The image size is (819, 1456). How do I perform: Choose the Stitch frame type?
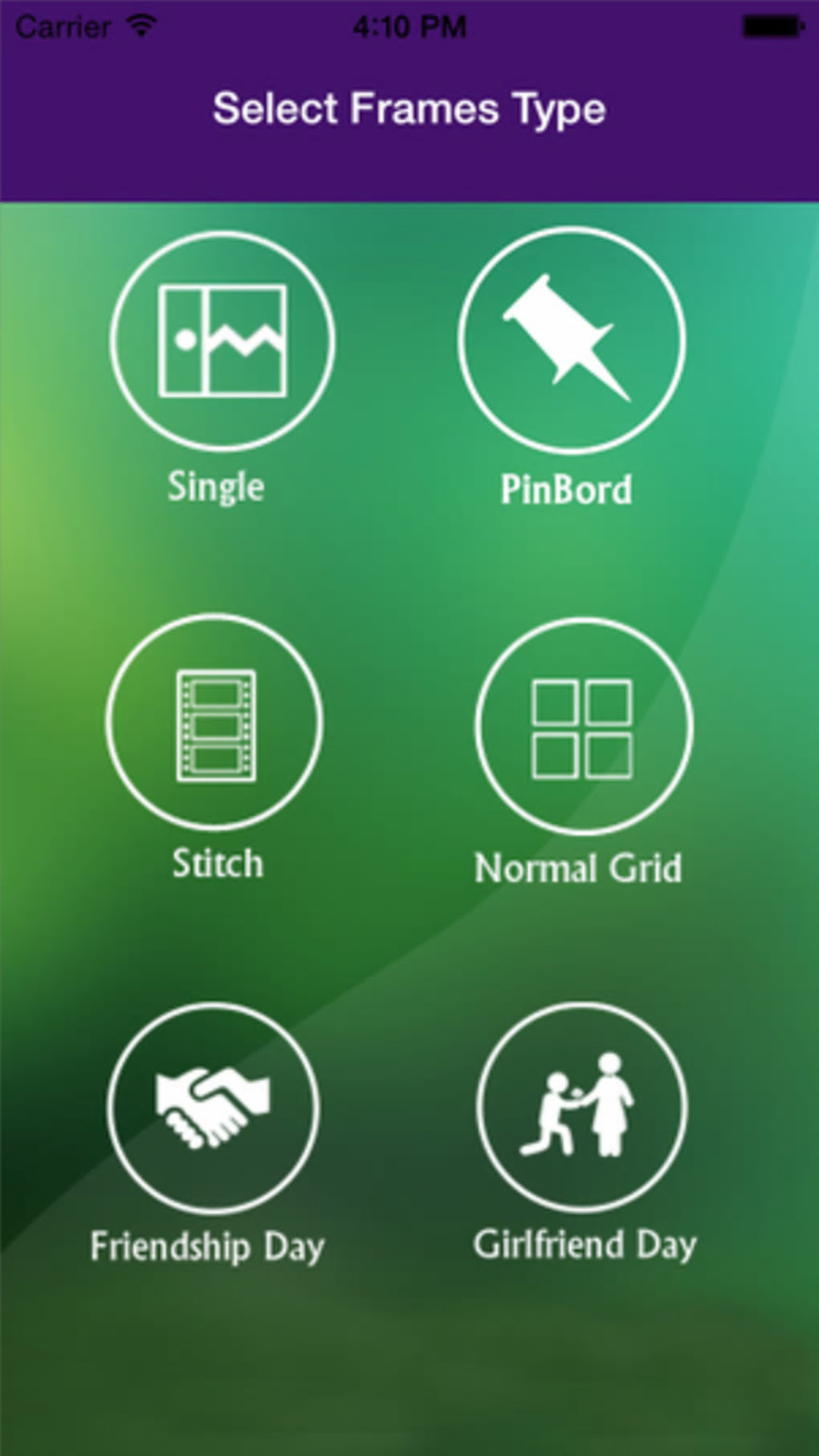tap(215, 722)
